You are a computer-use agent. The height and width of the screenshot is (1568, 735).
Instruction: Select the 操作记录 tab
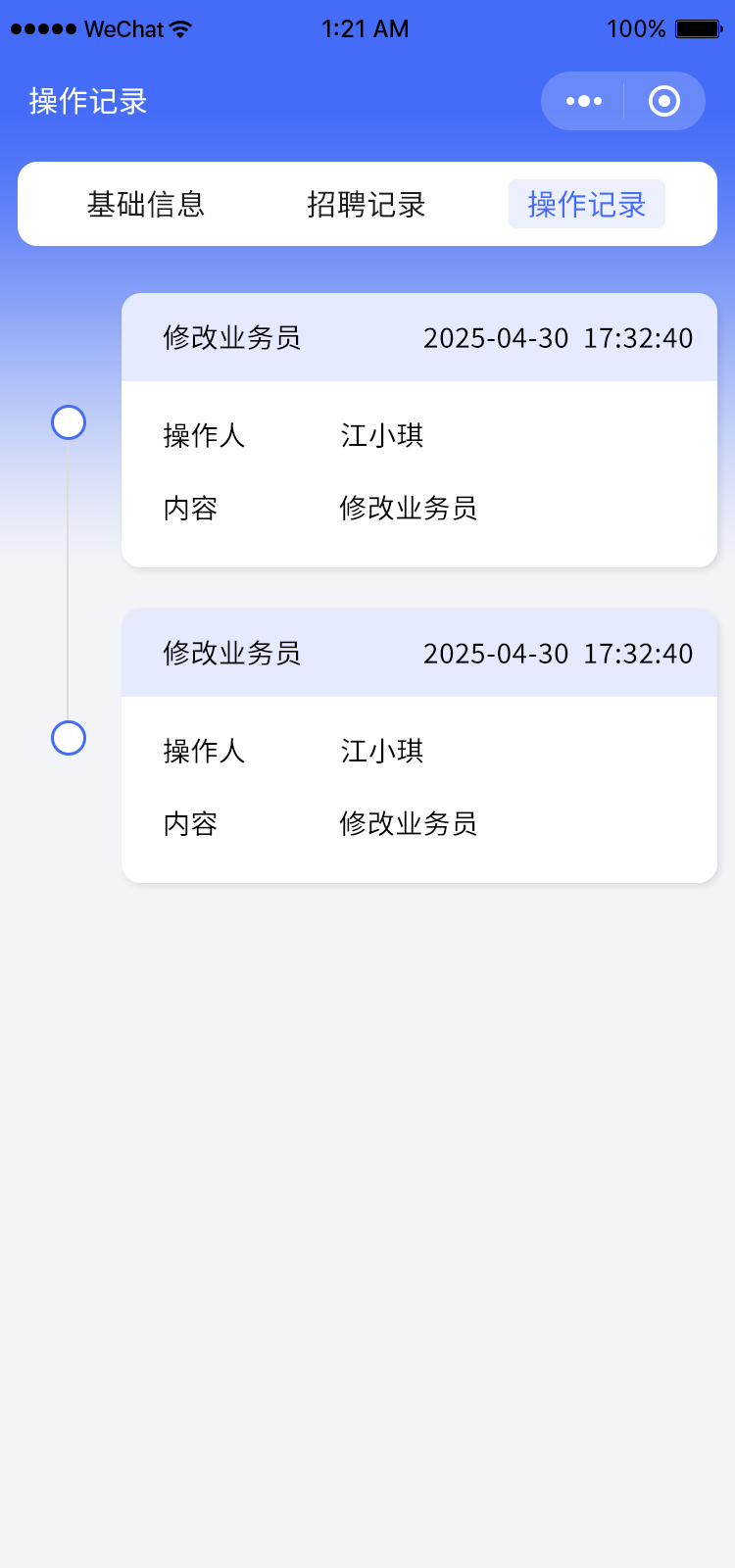[586, 204]
